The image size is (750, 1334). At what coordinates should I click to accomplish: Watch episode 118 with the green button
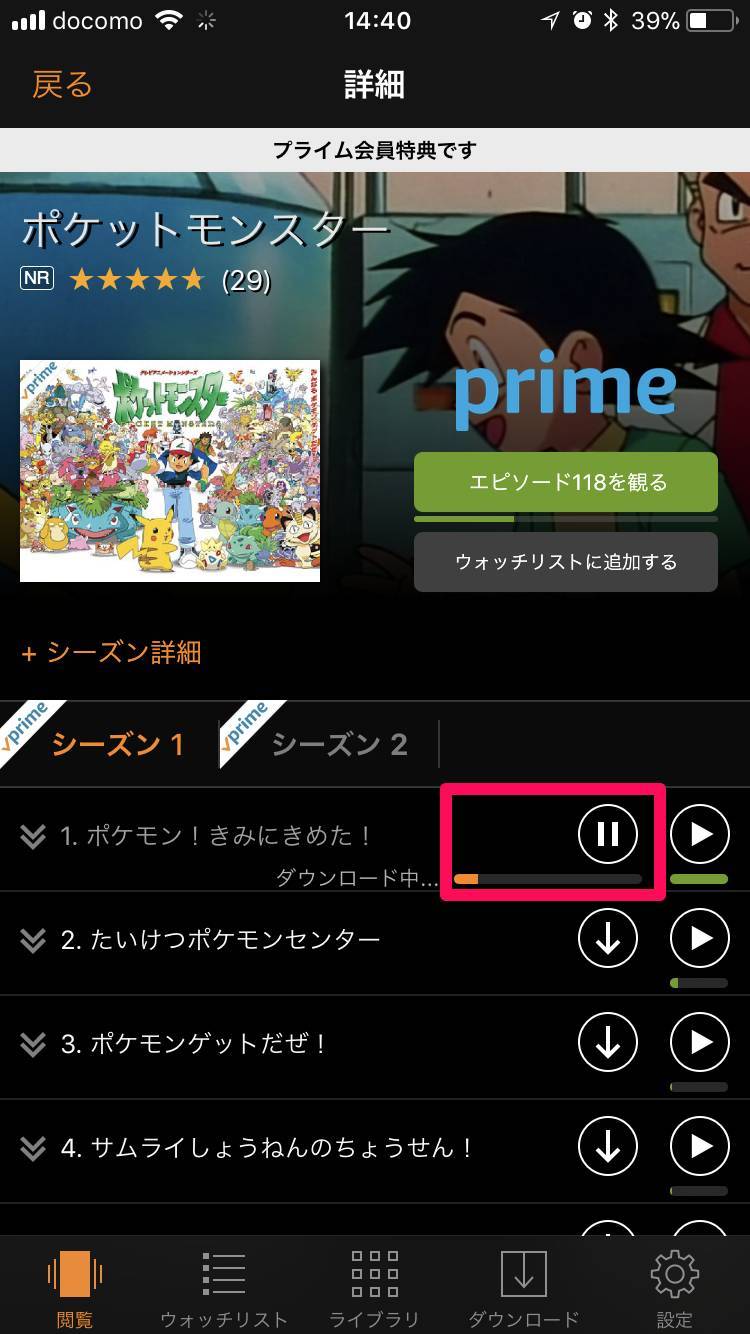(x=566, y=482)
